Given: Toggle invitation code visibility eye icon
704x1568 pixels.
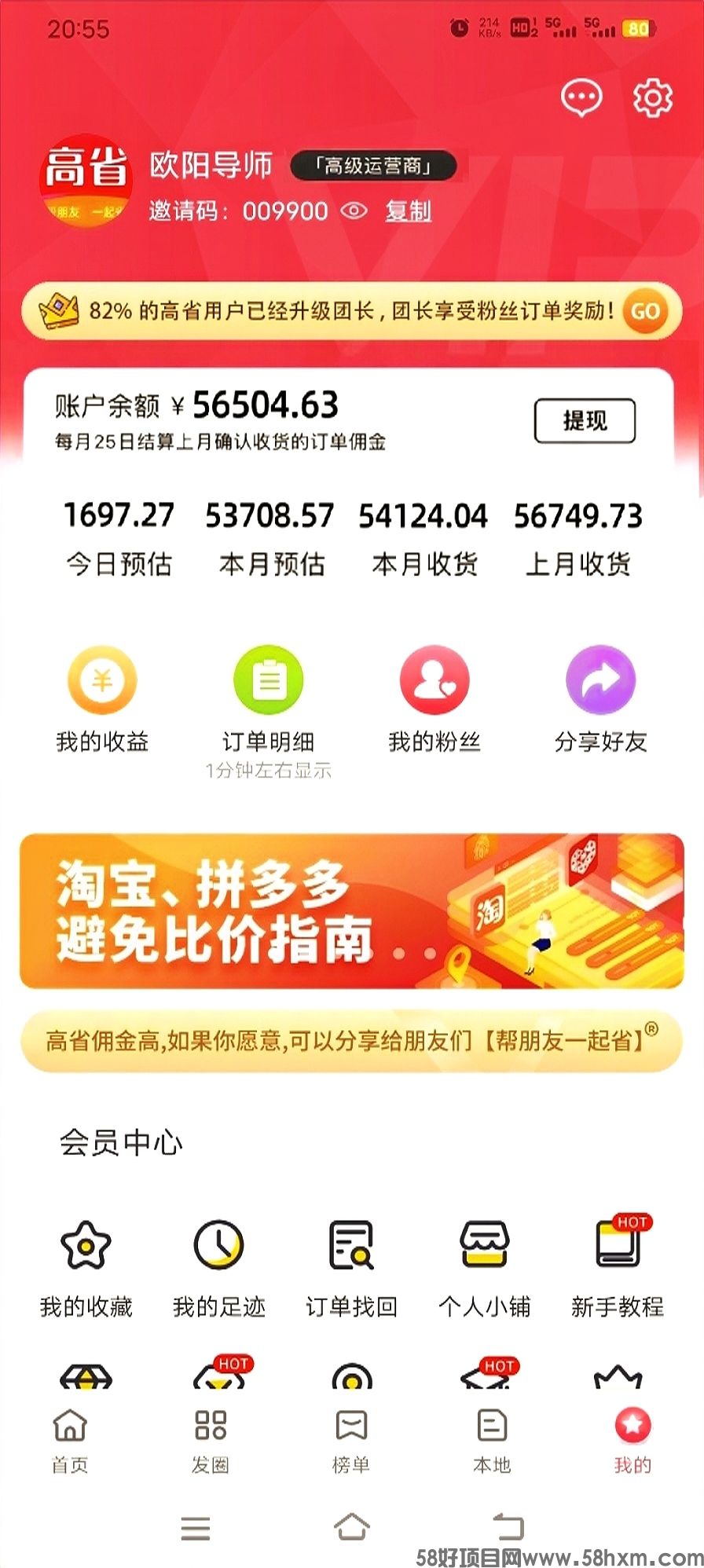Looking at the screenshot, I should pos(354,211).
